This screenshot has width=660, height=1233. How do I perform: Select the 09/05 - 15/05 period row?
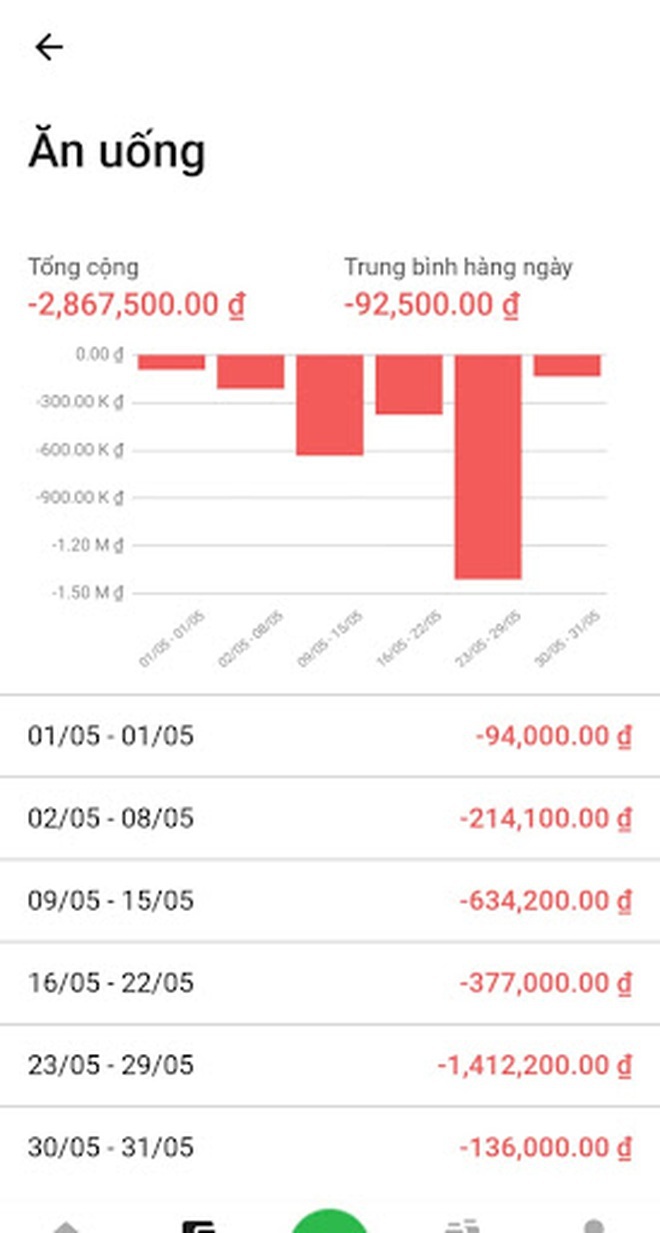click(x=330, y=901)
